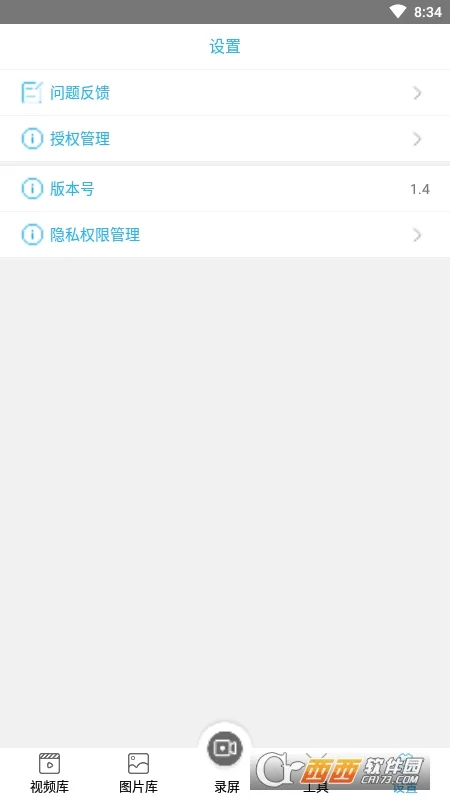Open 授权管理 authorization management
The image size is (450, 800).
tap(225, 139)
